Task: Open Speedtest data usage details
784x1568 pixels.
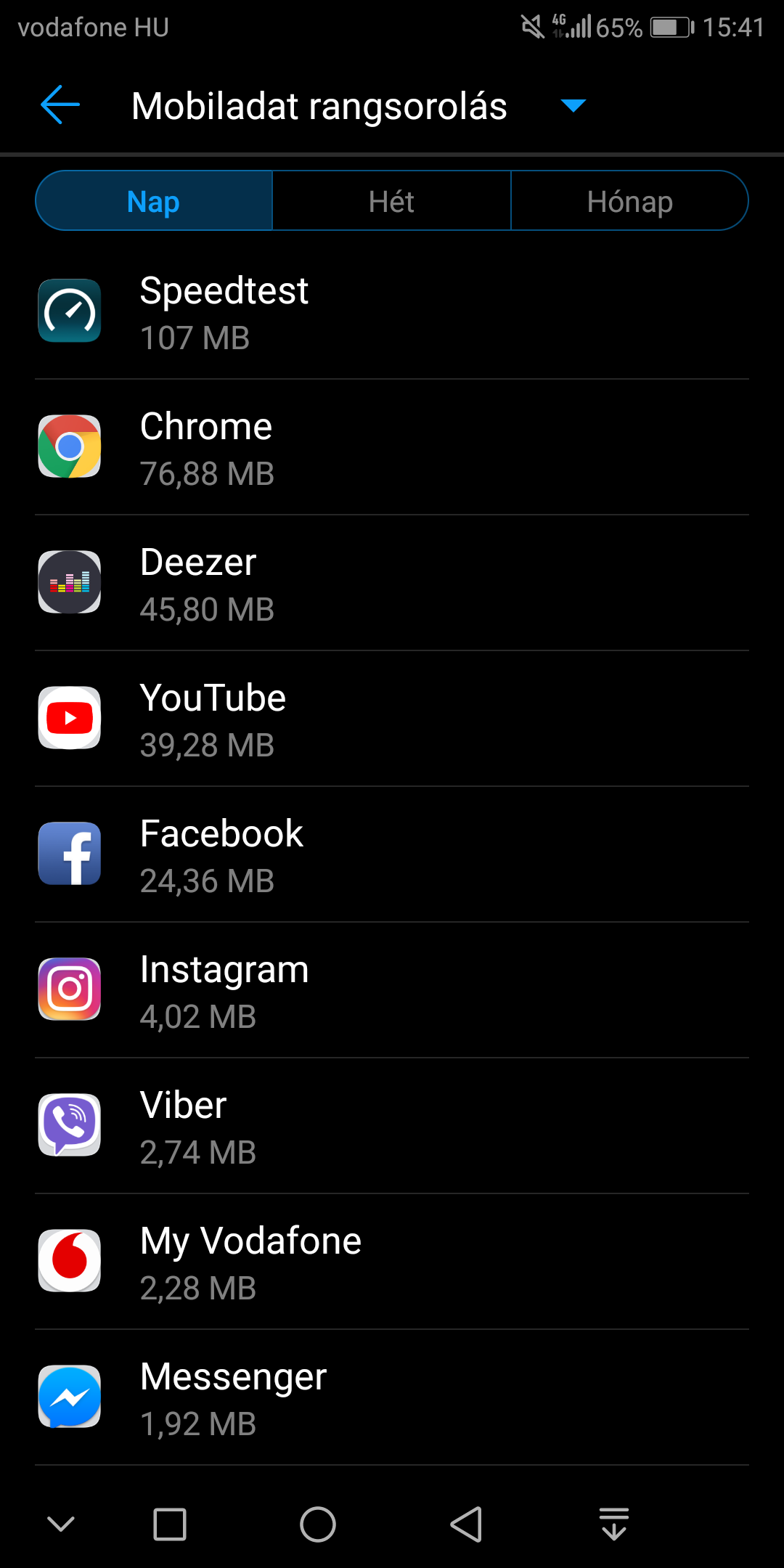Action: tap(392, 311)
